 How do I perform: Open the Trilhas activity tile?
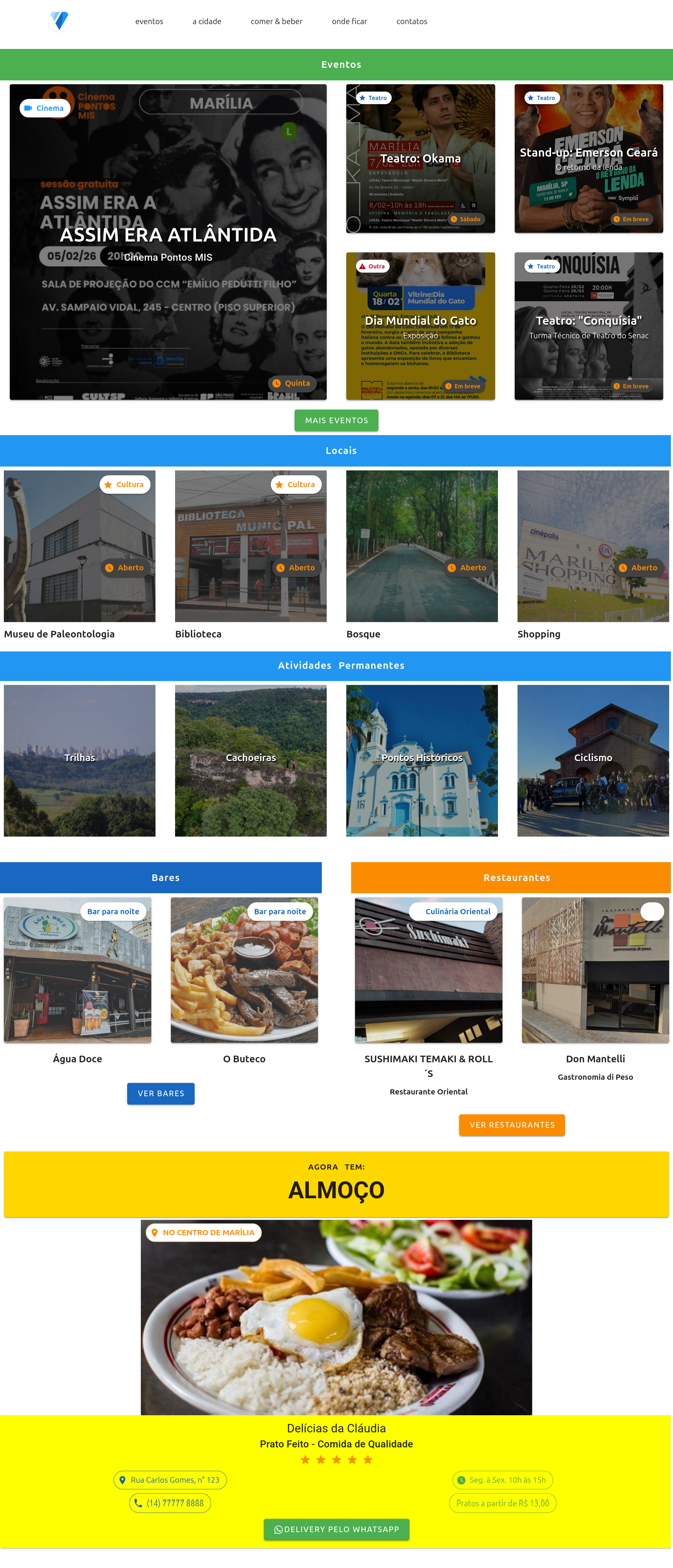pyautogui.click(x=79, y=760)
